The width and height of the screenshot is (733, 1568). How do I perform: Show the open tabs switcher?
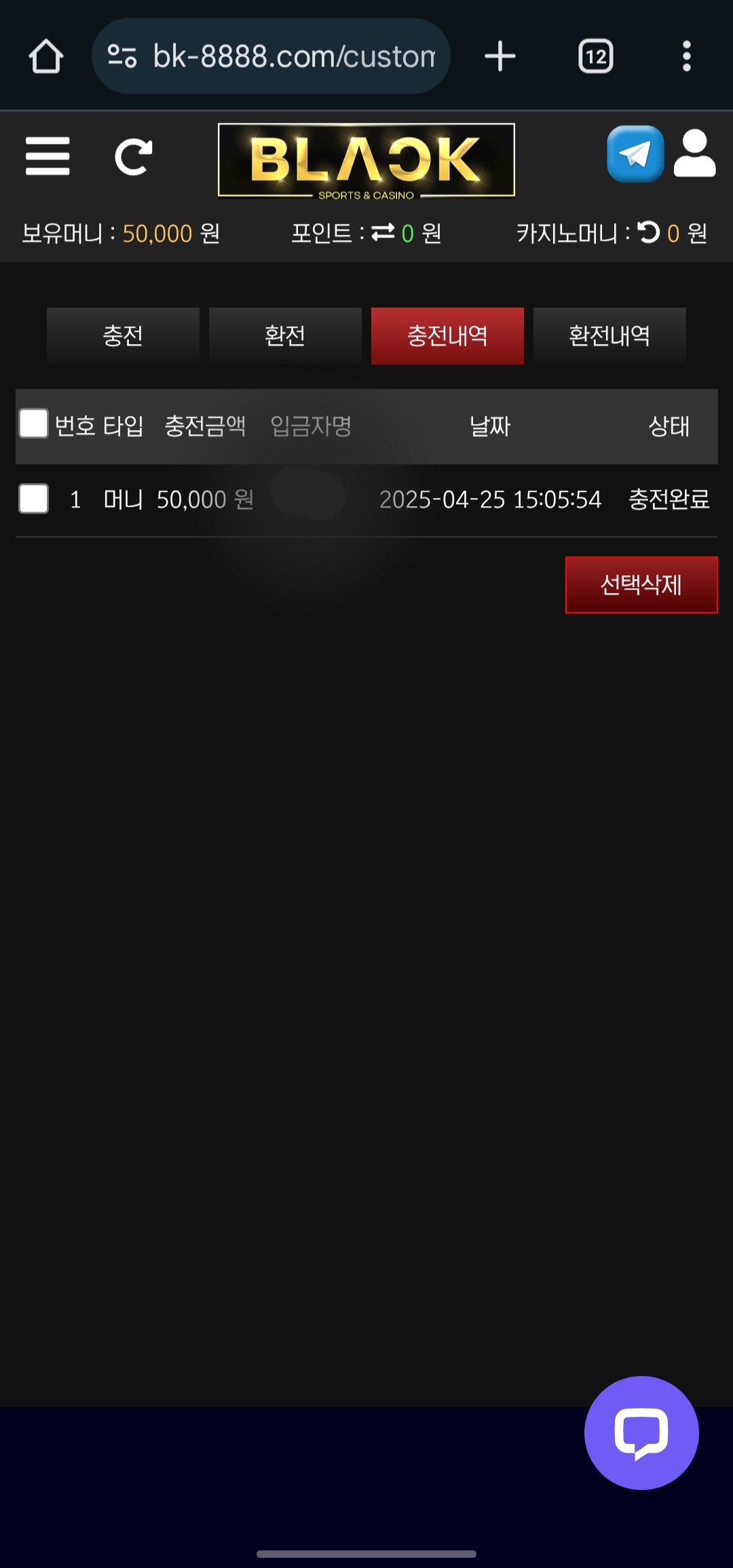595,56
